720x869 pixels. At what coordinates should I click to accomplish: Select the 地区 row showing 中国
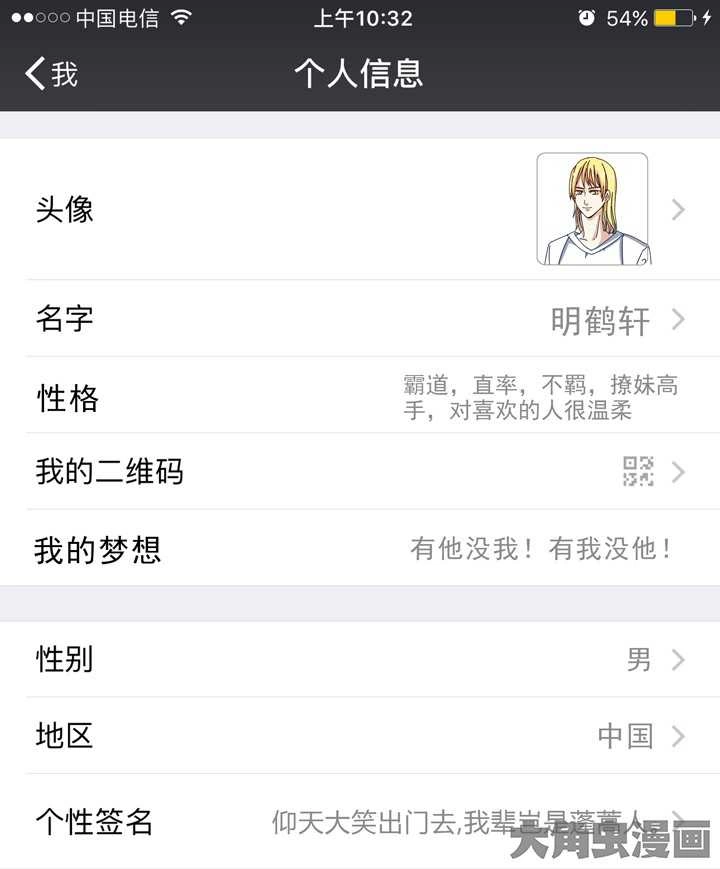coord(360,736)
